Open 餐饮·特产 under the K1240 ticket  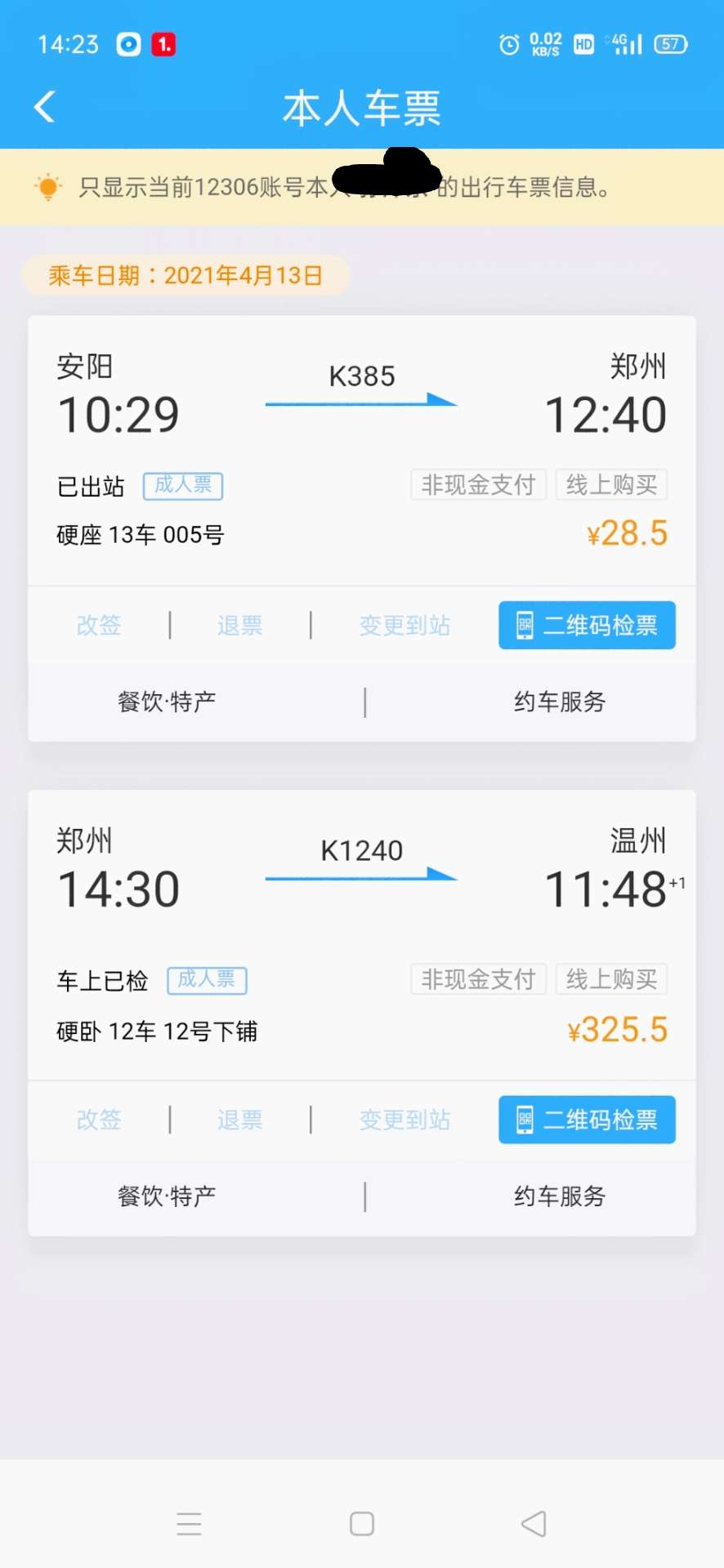pos(168,1196)
